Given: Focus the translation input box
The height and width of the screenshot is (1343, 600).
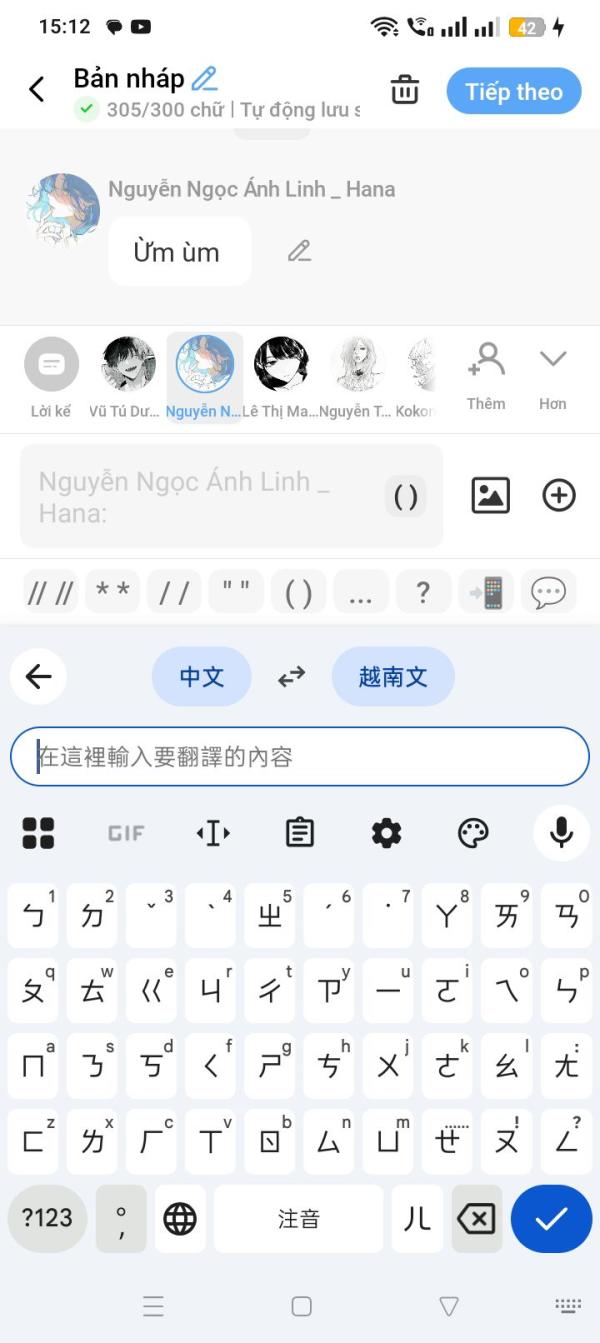Looking at the screenshot, I should pos(300,757).
